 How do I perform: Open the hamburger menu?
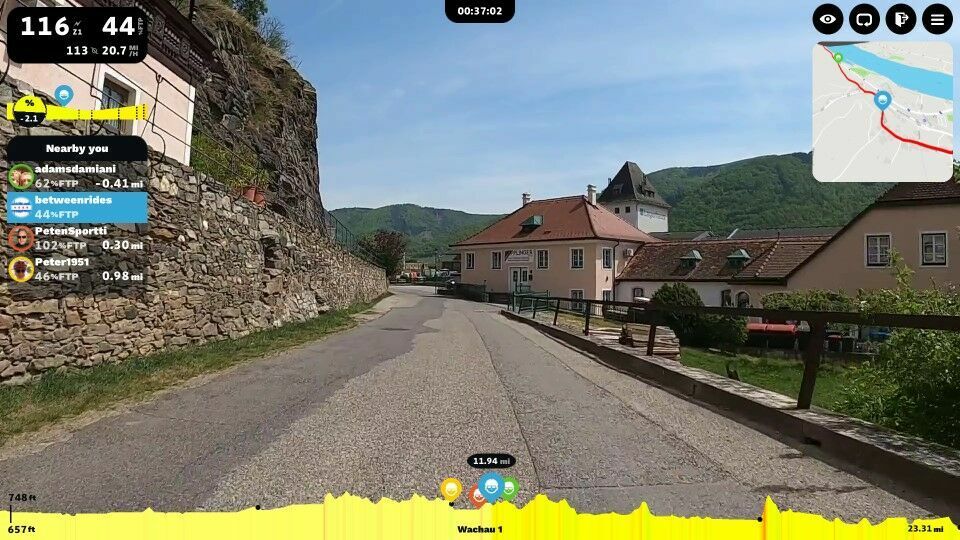point(937,19)
